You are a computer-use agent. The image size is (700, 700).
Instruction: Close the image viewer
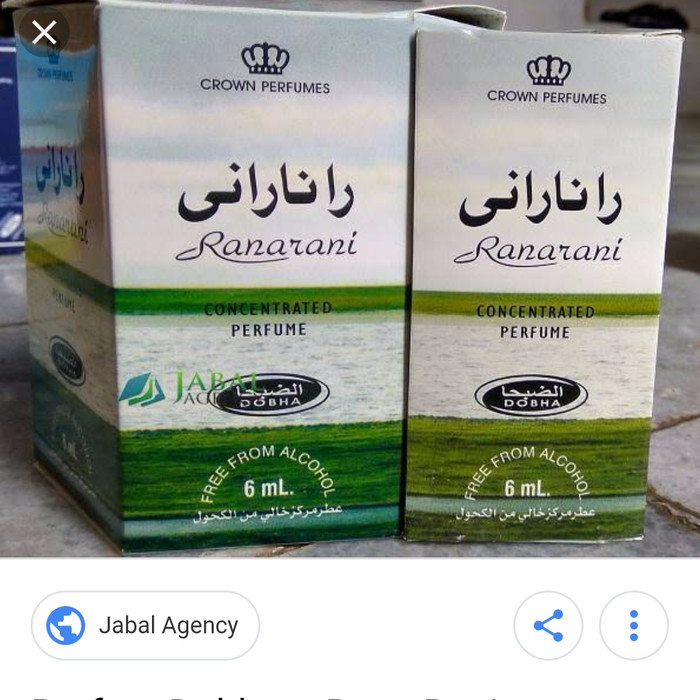coord(44,34)
